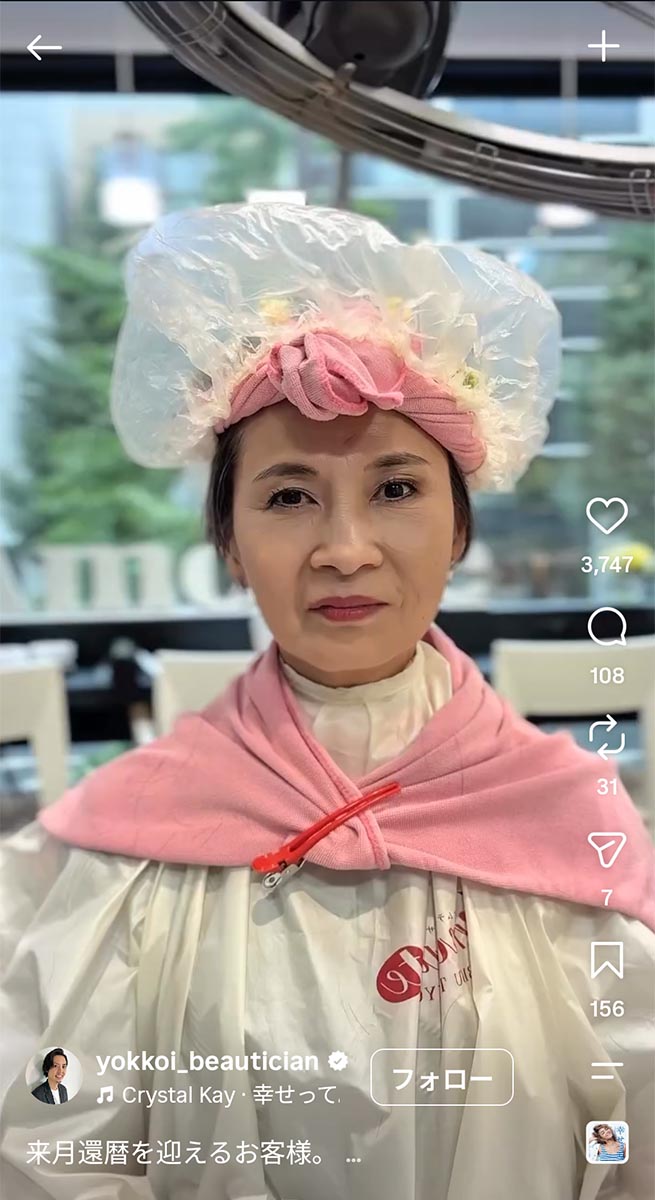Go back with the top arrow
The height and width of the screenshot is (1200, 655).
tap(44, 47)
